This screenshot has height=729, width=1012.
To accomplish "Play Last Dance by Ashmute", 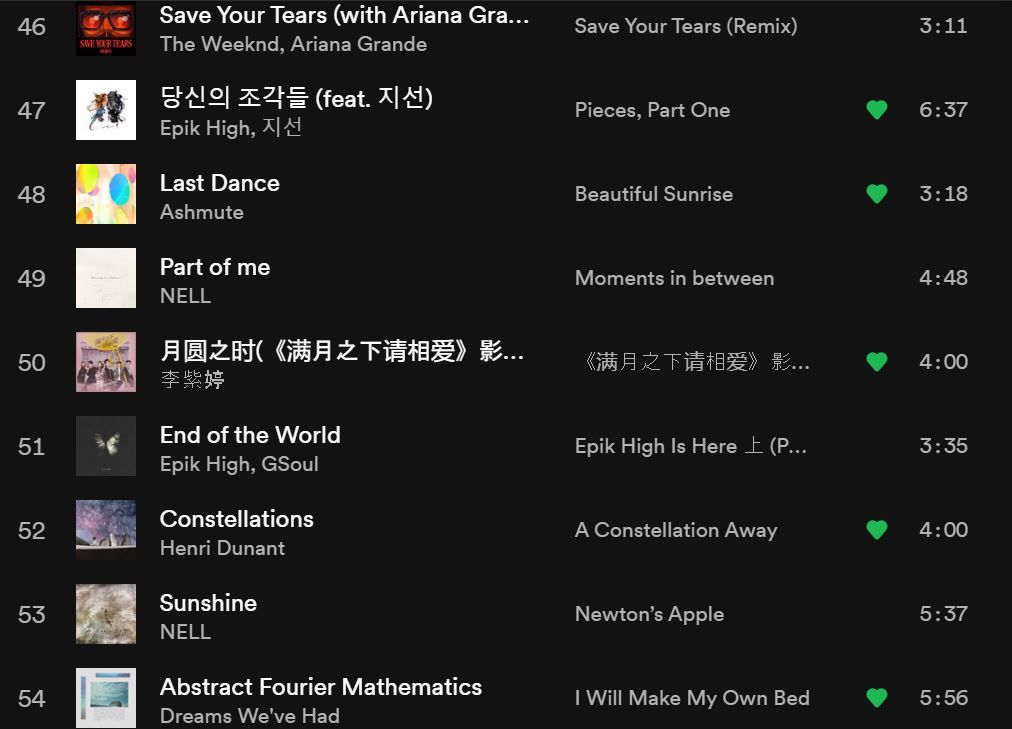I will [31, 194].
